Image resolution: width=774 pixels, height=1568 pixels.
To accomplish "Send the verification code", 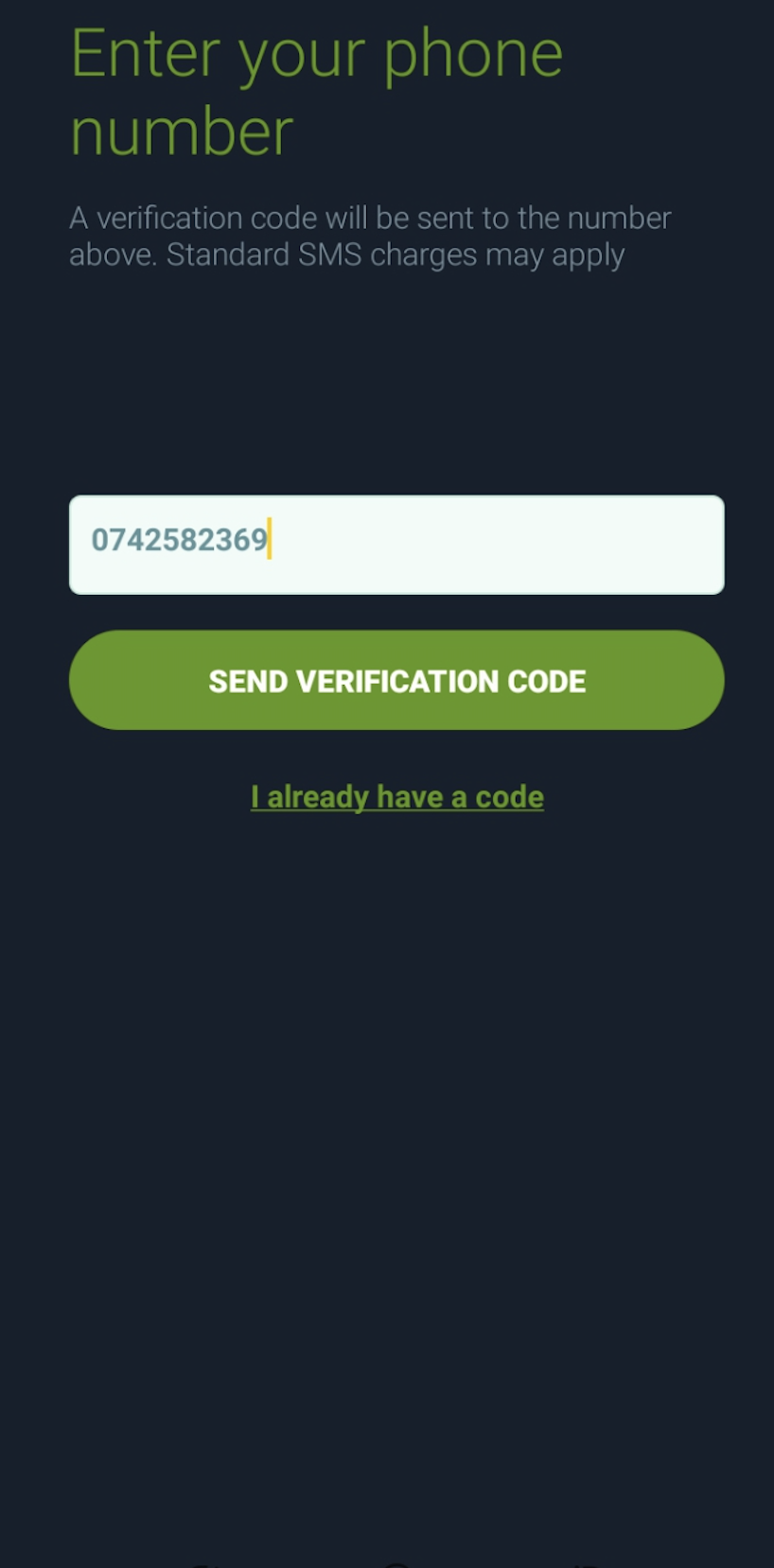I will (x=396, y=680).
